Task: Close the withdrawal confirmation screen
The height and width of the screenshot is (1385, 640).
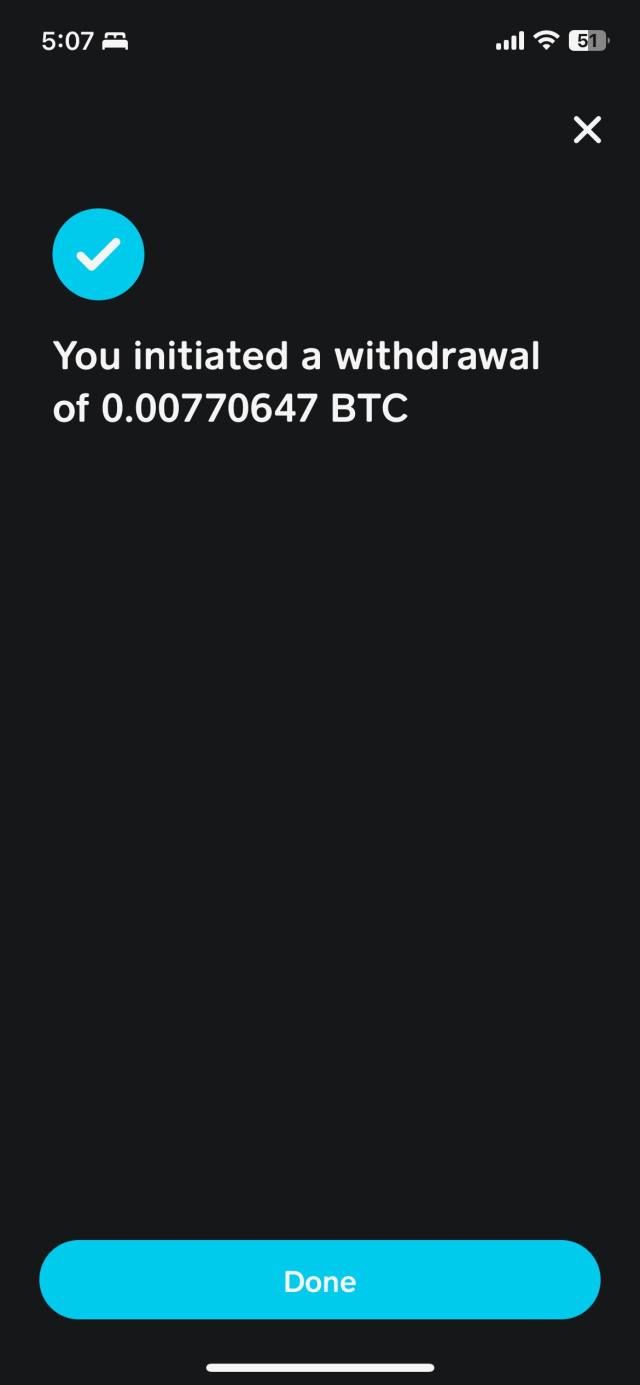Action: coord(587,129)
